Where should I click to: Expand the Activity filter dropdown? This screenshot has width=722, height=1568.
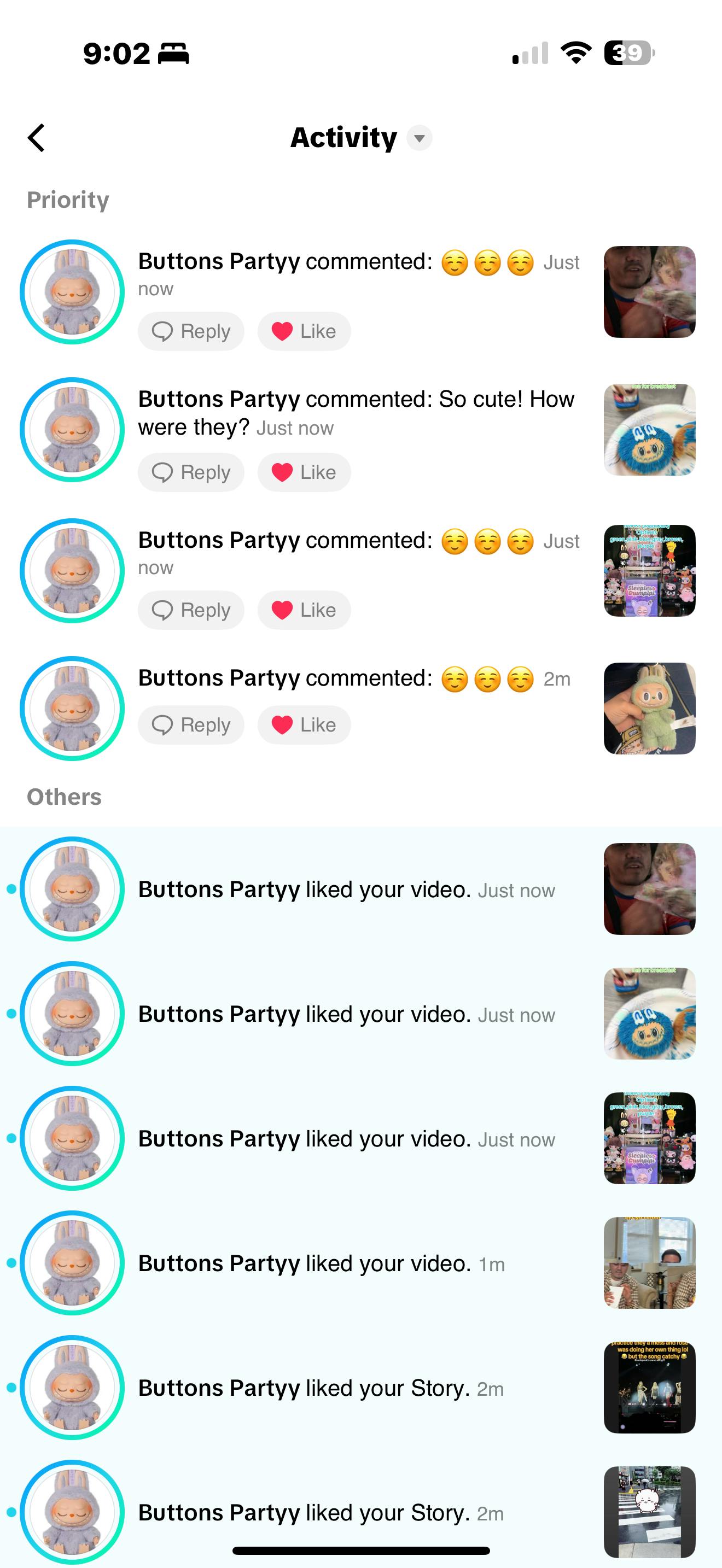coord(419,138)
